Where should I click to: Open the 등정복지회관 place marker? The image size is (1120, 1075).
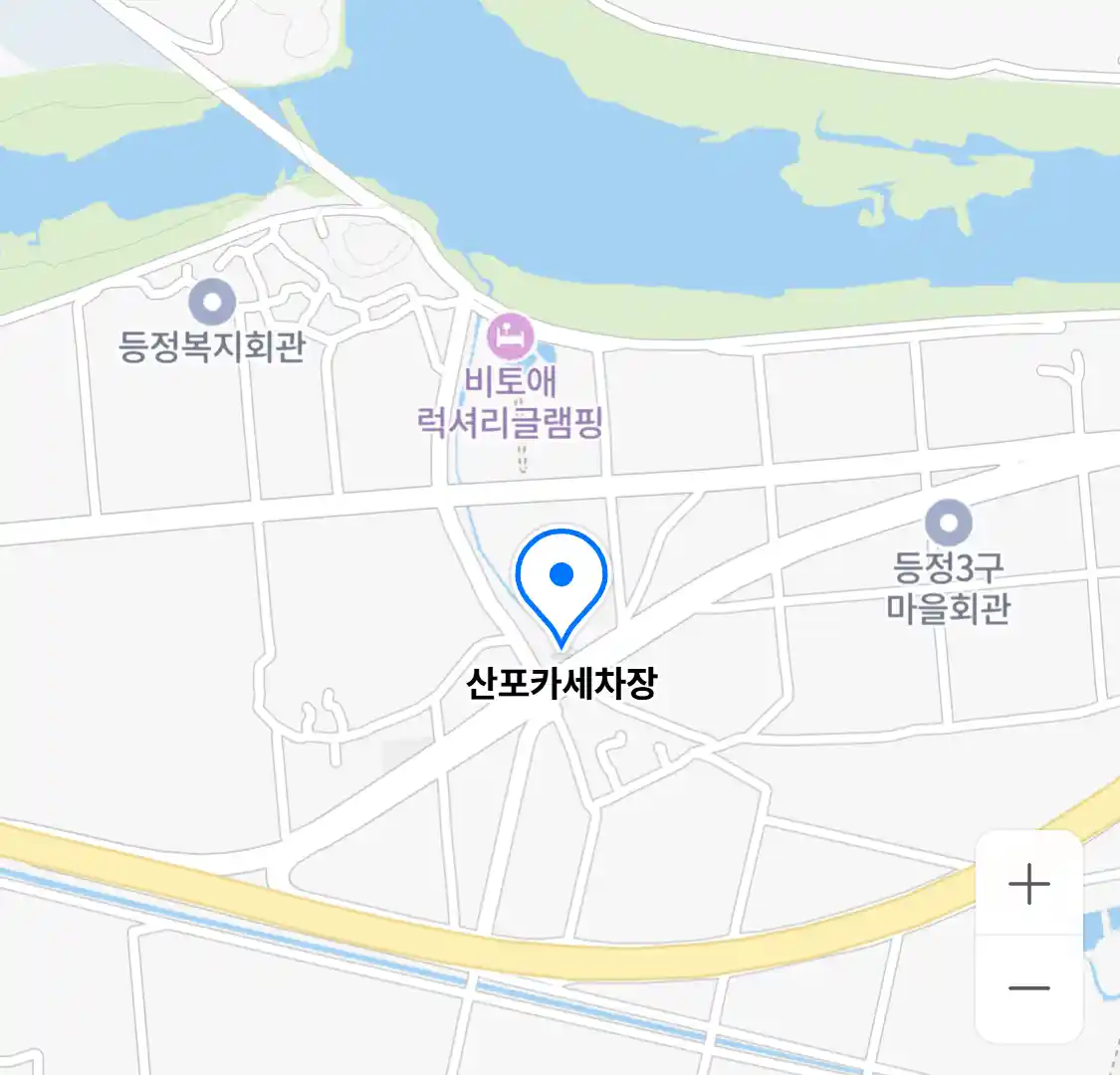212,302
